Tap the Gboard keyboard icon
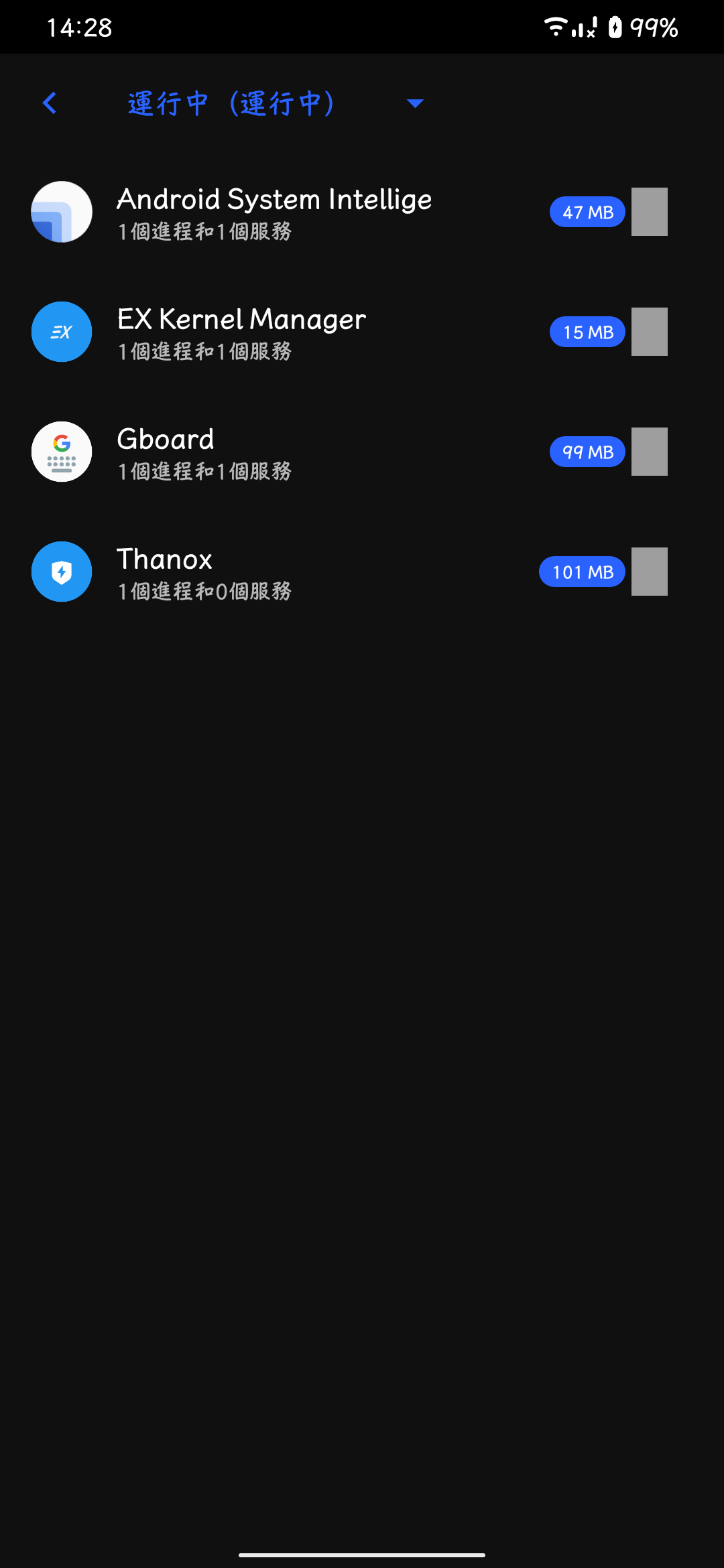 click(x=61, y=452)
